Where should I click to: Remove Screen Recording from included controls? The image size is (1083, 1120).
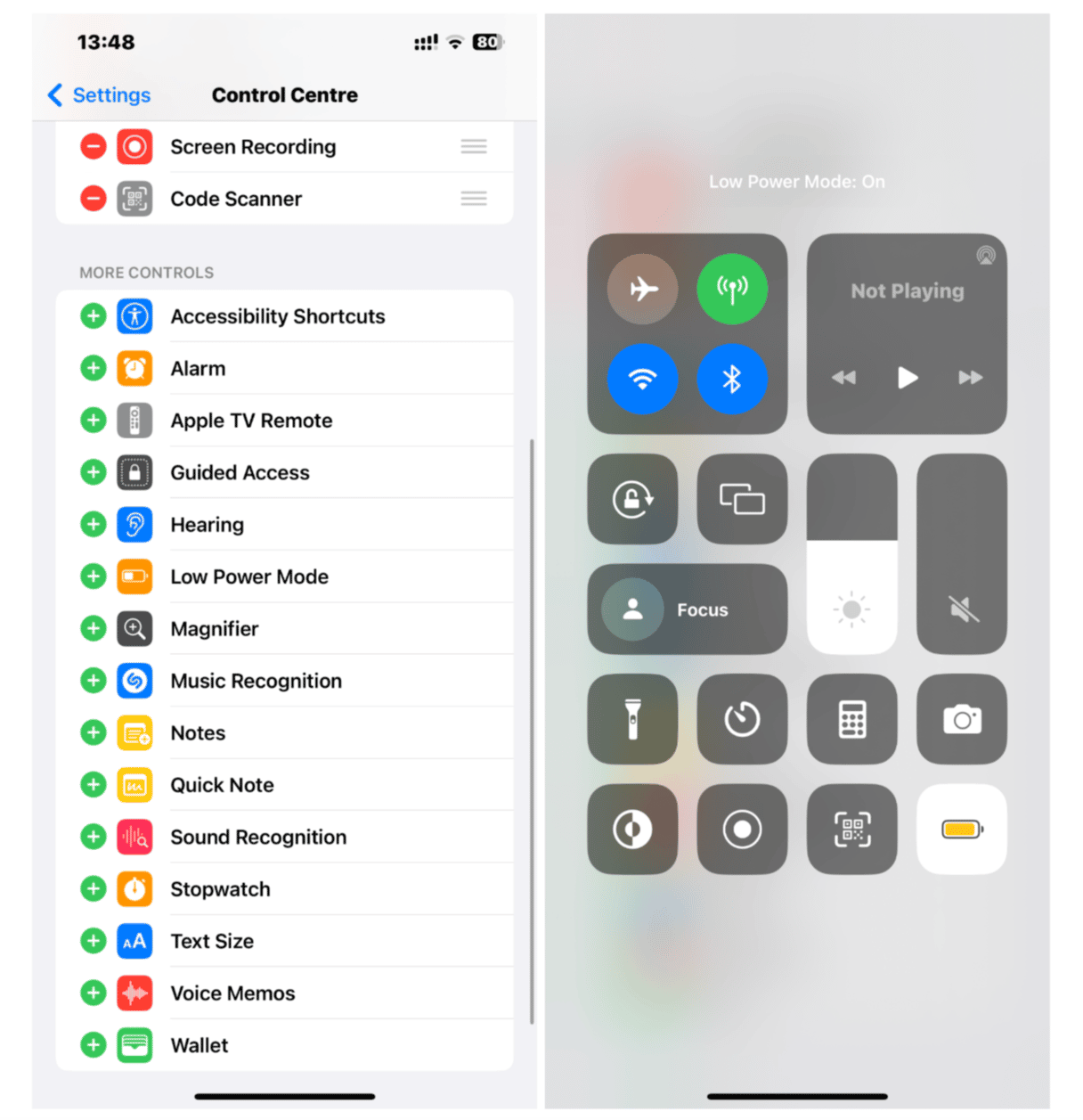94,146
